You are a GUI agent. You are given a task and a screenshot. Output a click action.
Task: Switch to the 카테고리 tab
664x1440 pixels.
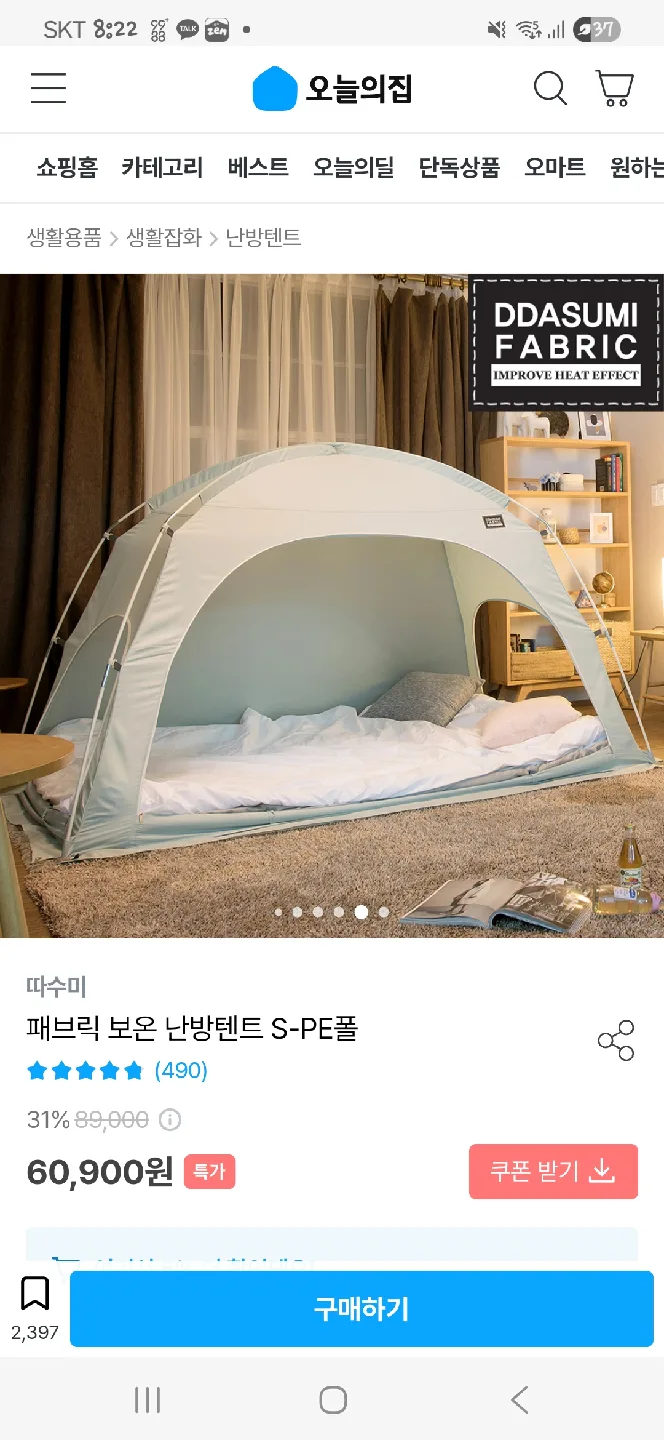tap(162, 167)
